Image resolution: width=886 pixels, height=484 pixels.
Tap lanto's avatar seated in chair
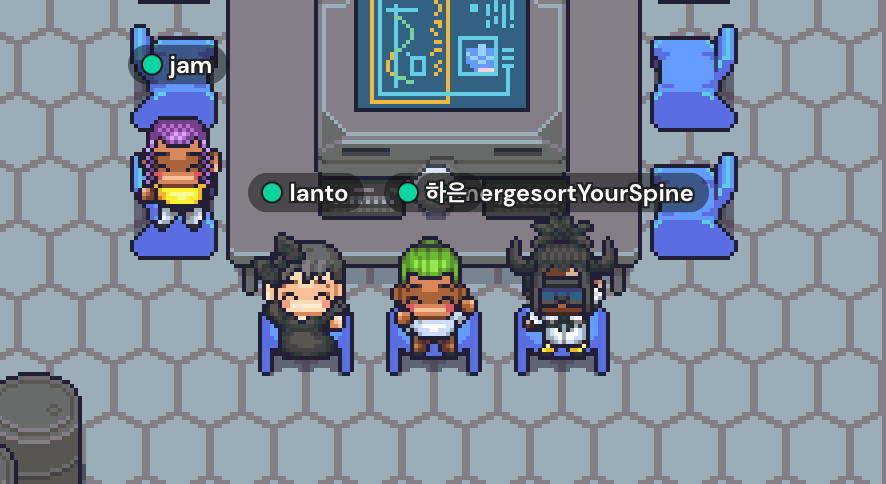click(x=304, y=296)
